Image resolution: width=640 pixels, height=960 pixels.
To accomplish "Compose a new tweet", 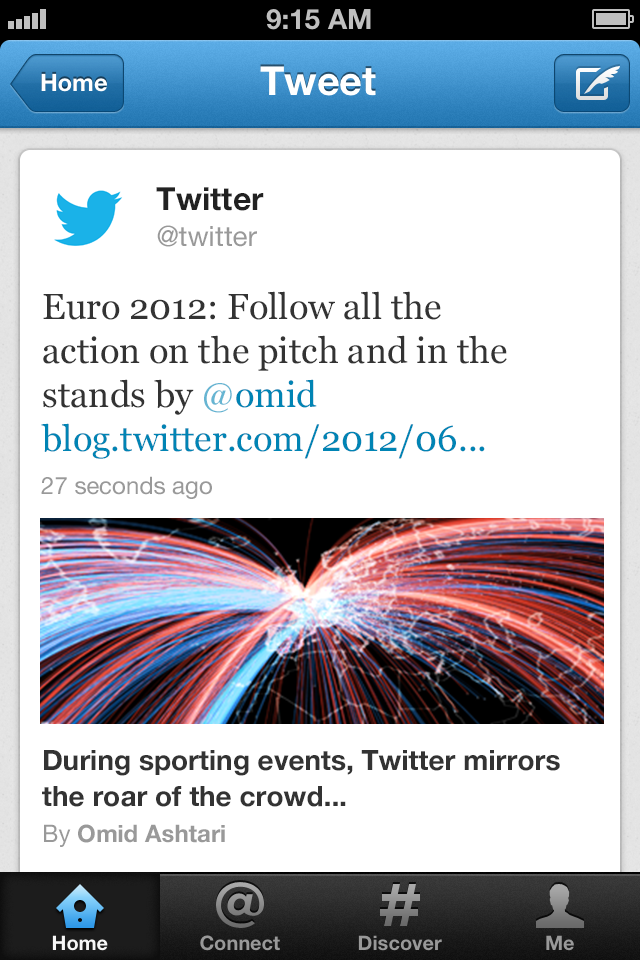I will (591, 83).
